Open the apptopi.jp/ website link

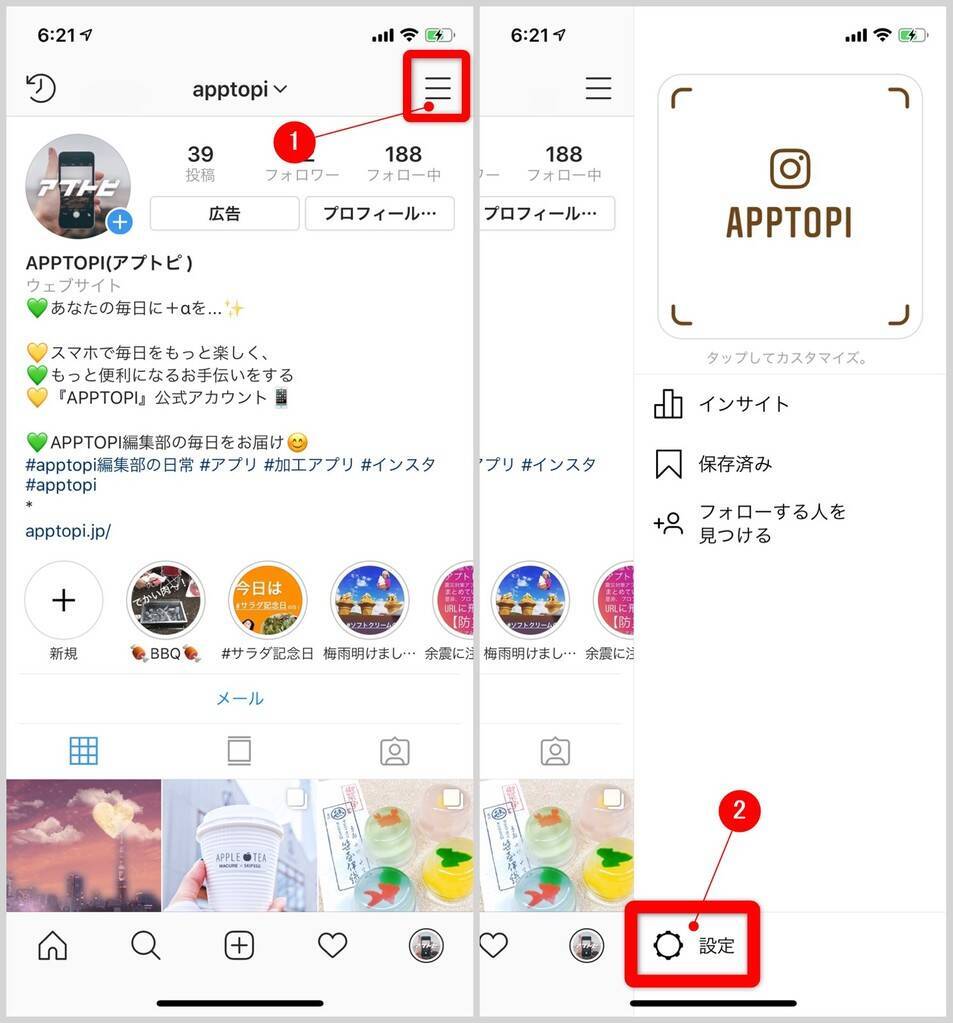click(x=68, y=531)
